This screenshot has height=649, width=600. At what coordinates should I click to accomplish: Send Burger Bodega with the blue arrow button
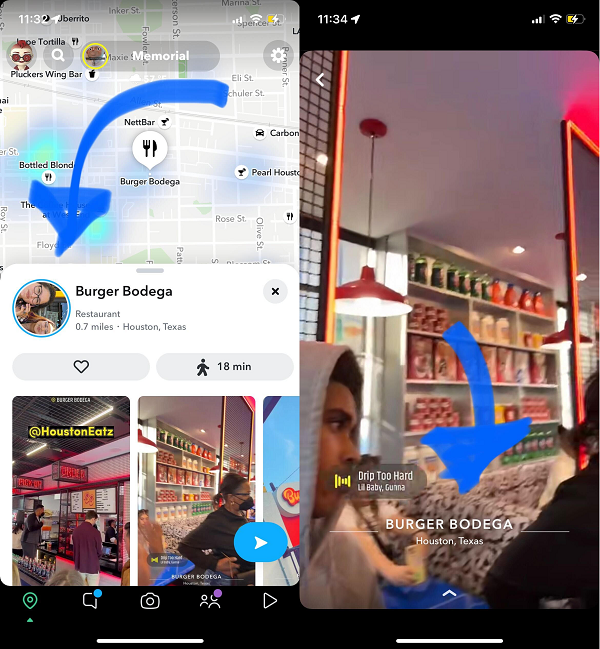click(260, 543)
